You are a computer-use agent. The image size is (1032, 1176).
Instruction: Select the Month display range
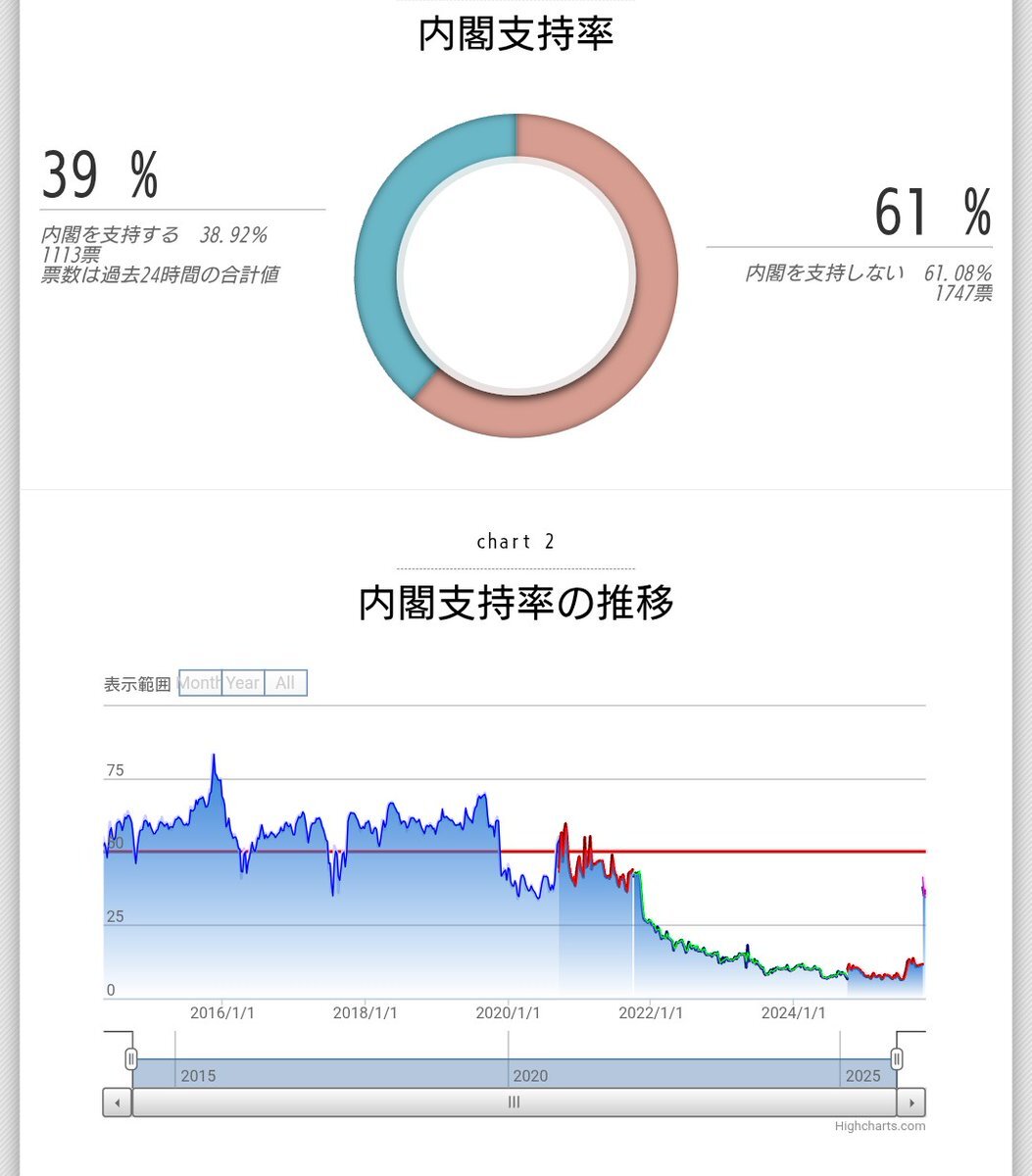(x=200, y=683)
